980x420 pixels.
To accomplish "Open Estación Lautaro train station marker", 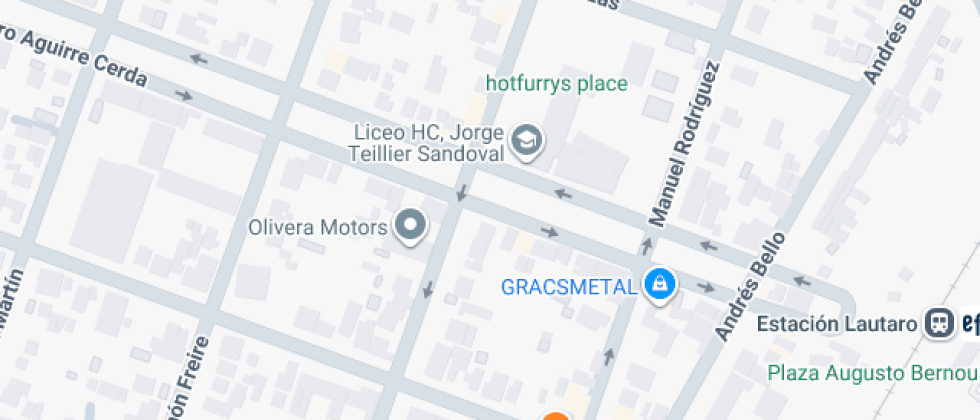I will [939, 323].
